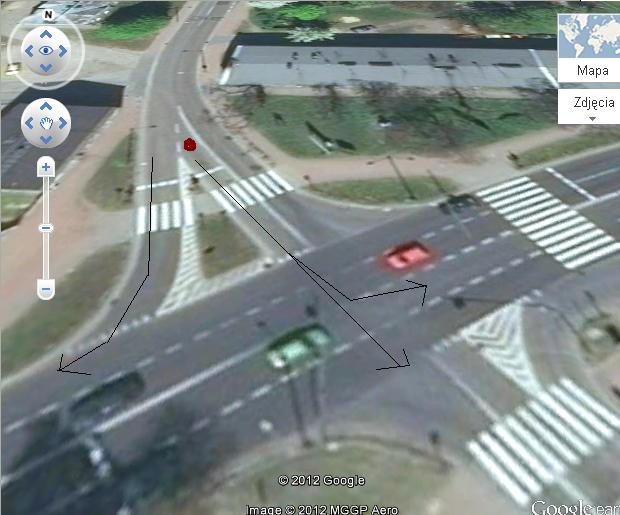Rotate view right with look joystick arrow
620x515 pixels.
[65, 50]
